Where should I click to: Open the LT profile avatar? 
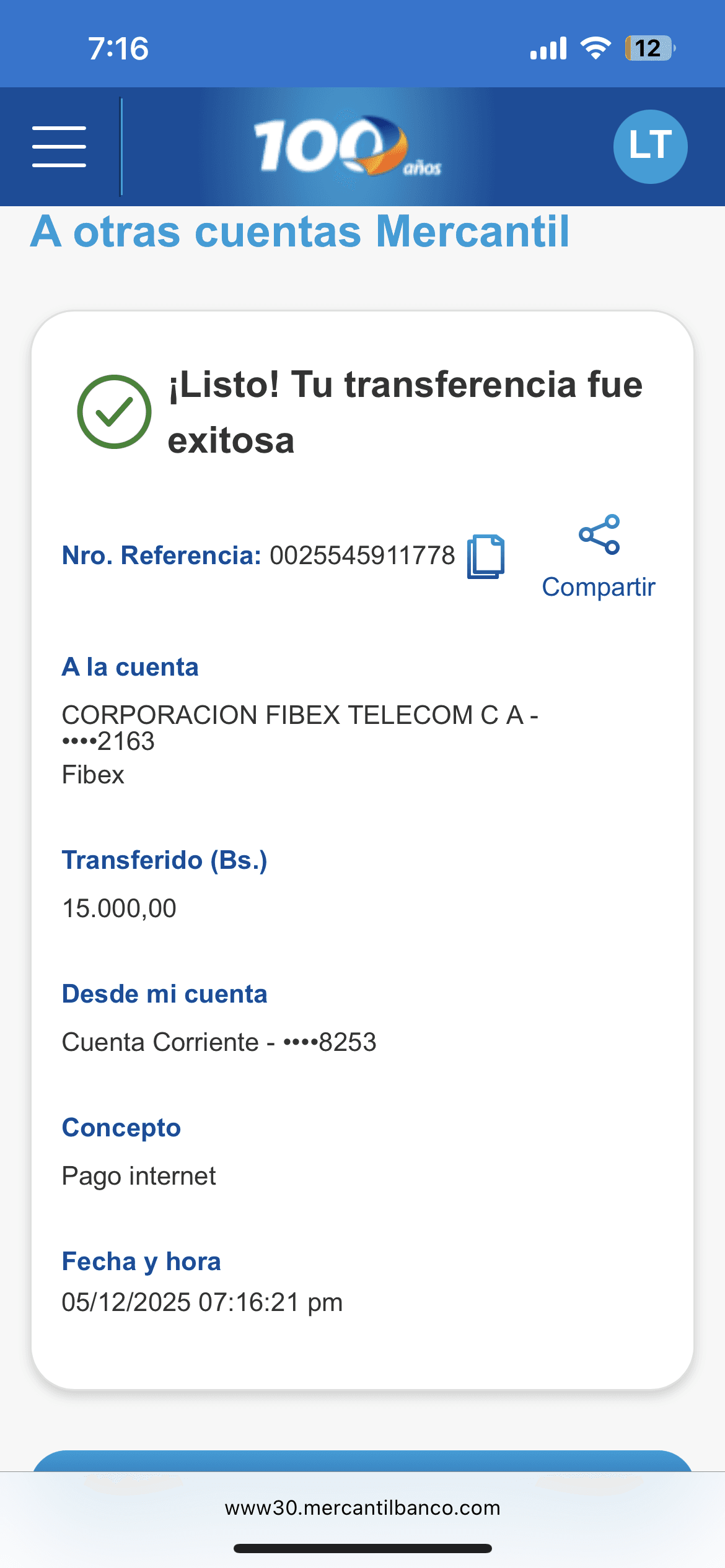[650, 147]
